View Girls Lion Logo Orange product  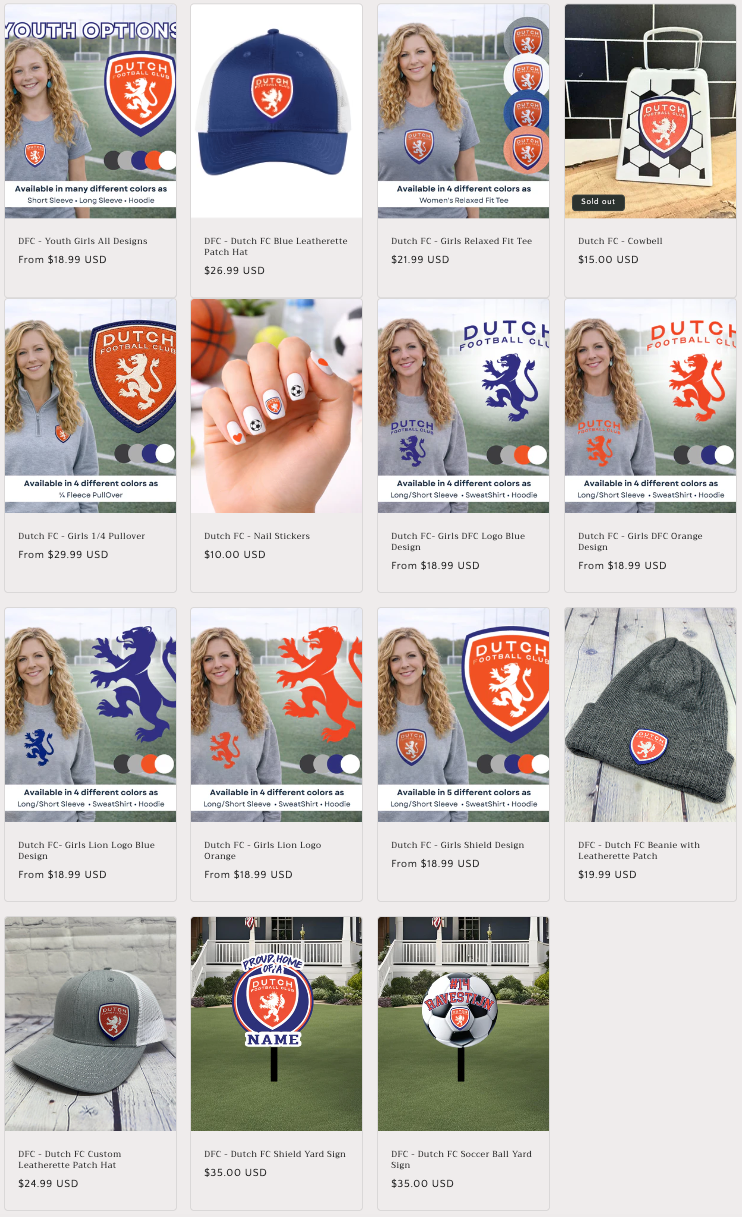262,850
